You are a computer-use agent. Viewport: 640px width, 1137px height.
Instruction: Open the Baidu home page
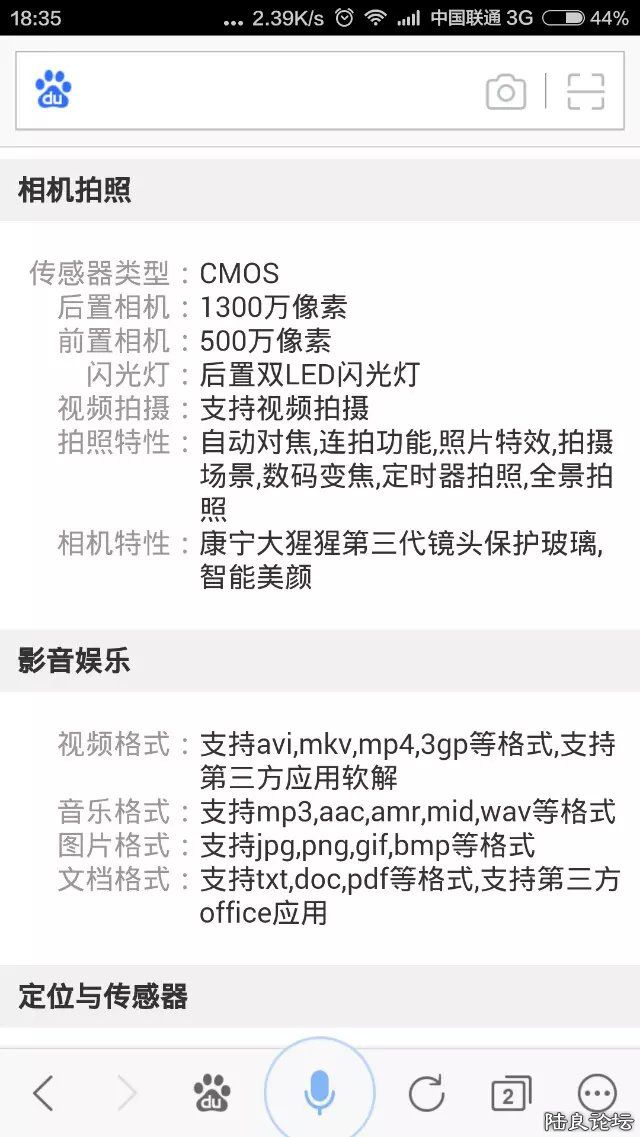211,1094
